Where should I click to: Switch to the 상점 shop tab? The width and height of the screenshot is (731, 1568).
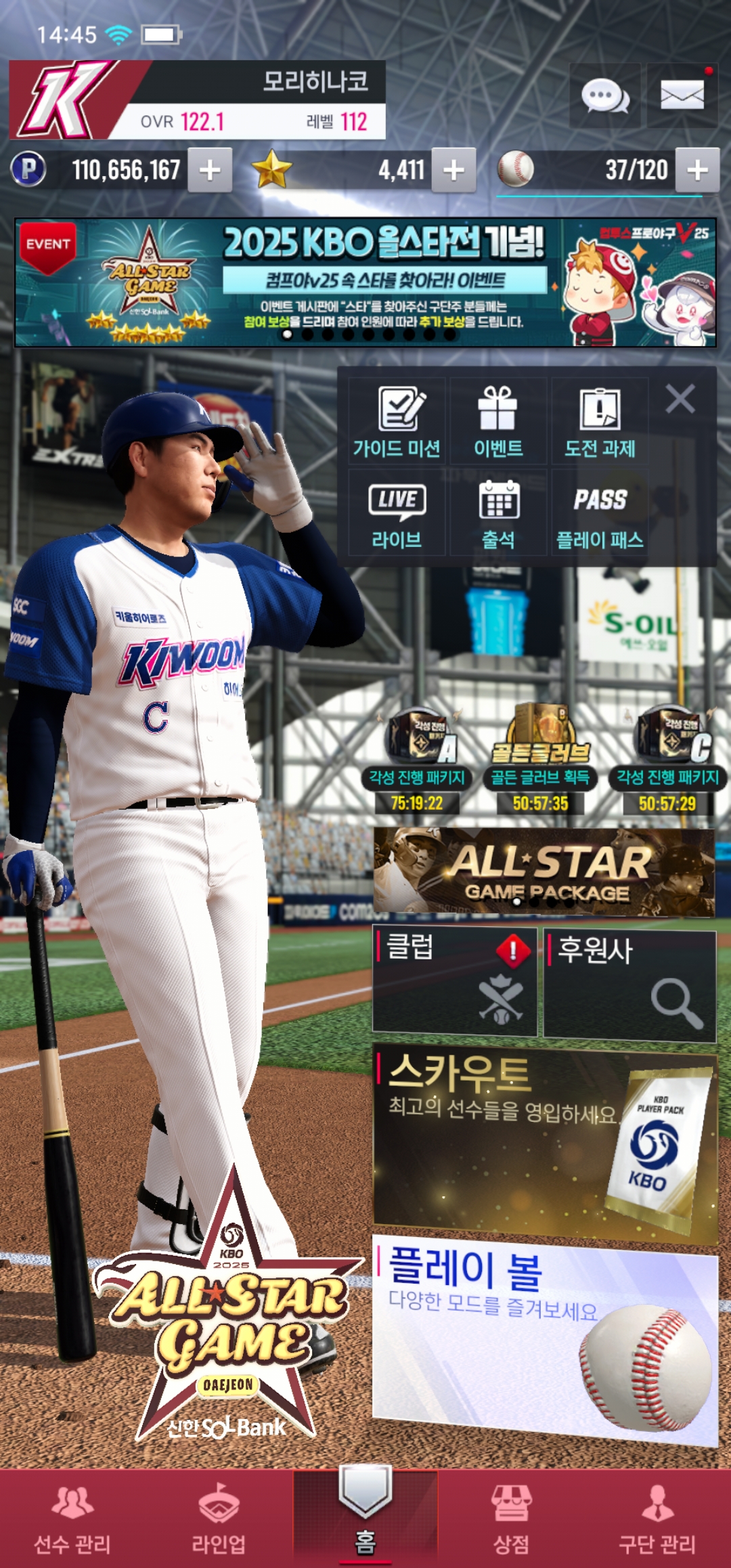[511, 1519]
